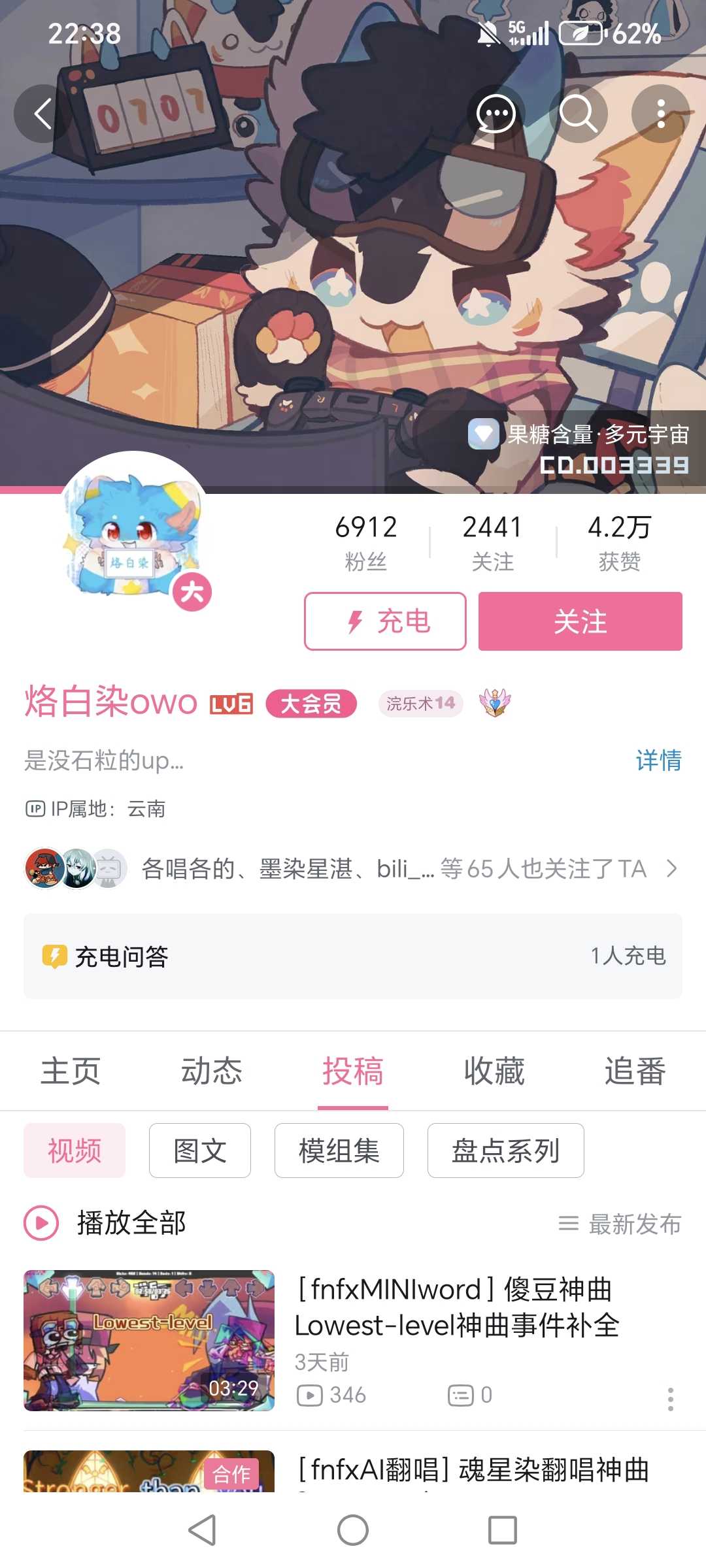Open the 充电问答 card
Viewport: 706px width, 1568px height.
[x=353, y=956]
